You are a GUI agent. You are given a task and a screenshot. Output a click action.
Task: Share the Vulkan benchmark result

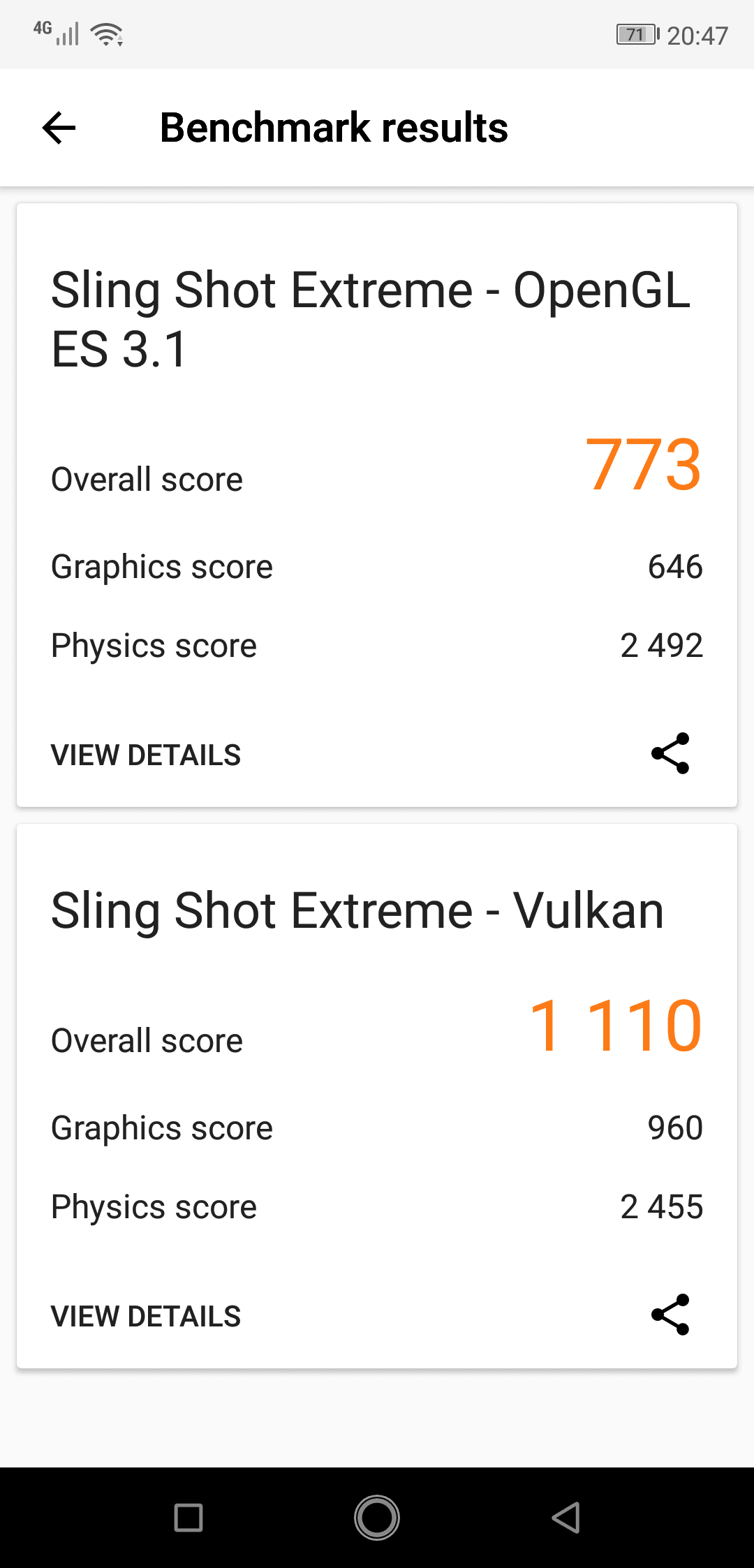click(x=670, y=1315)
